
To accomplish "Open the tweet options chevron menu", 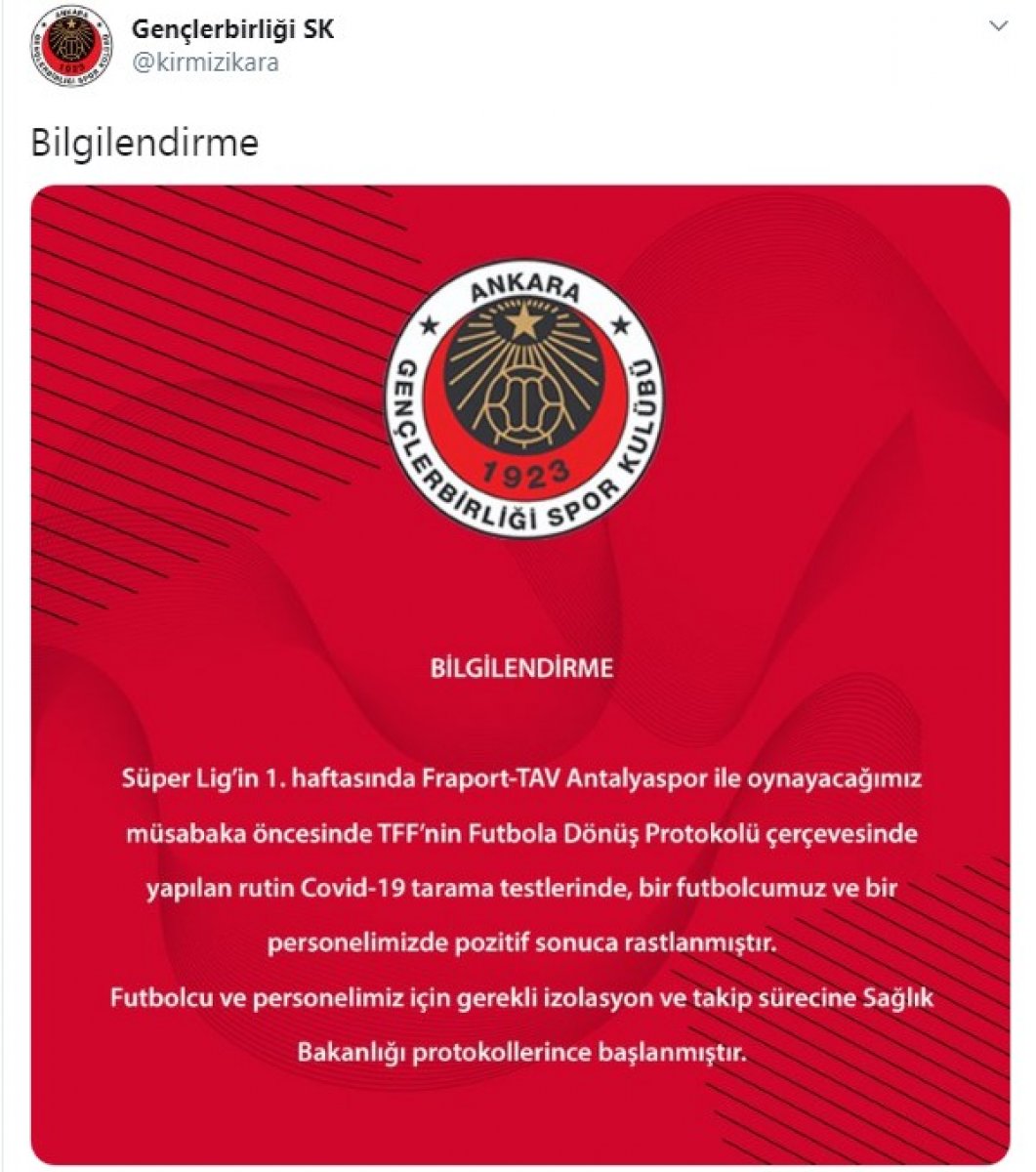I will (998, 26).
